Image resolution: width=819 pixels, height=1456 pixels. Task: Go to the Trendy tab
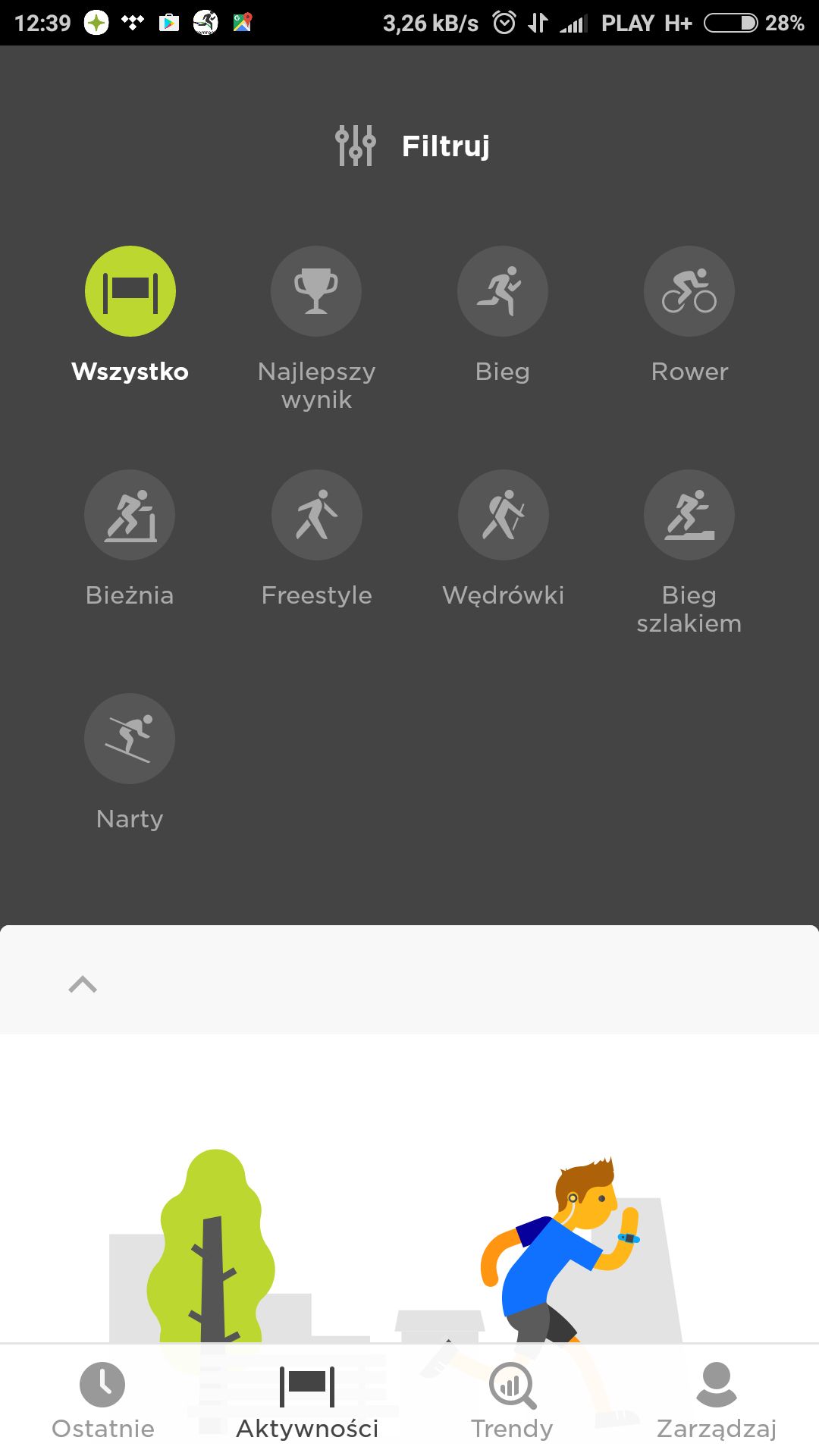click(512, 1401)
